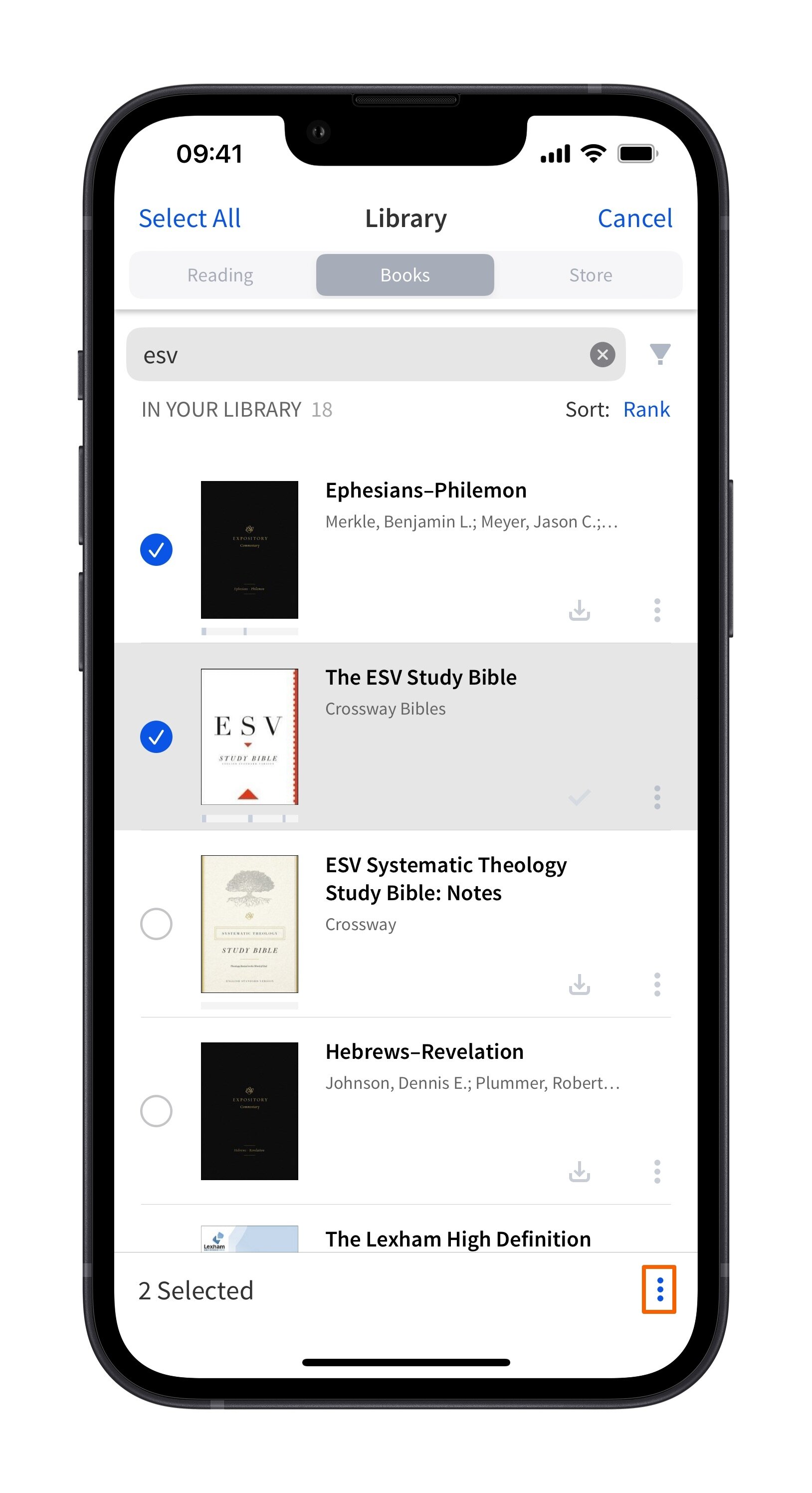Open more options for Hebrews–Revelation
The height and width of the screenshot is (1493, 812).
coord(657,1172)
